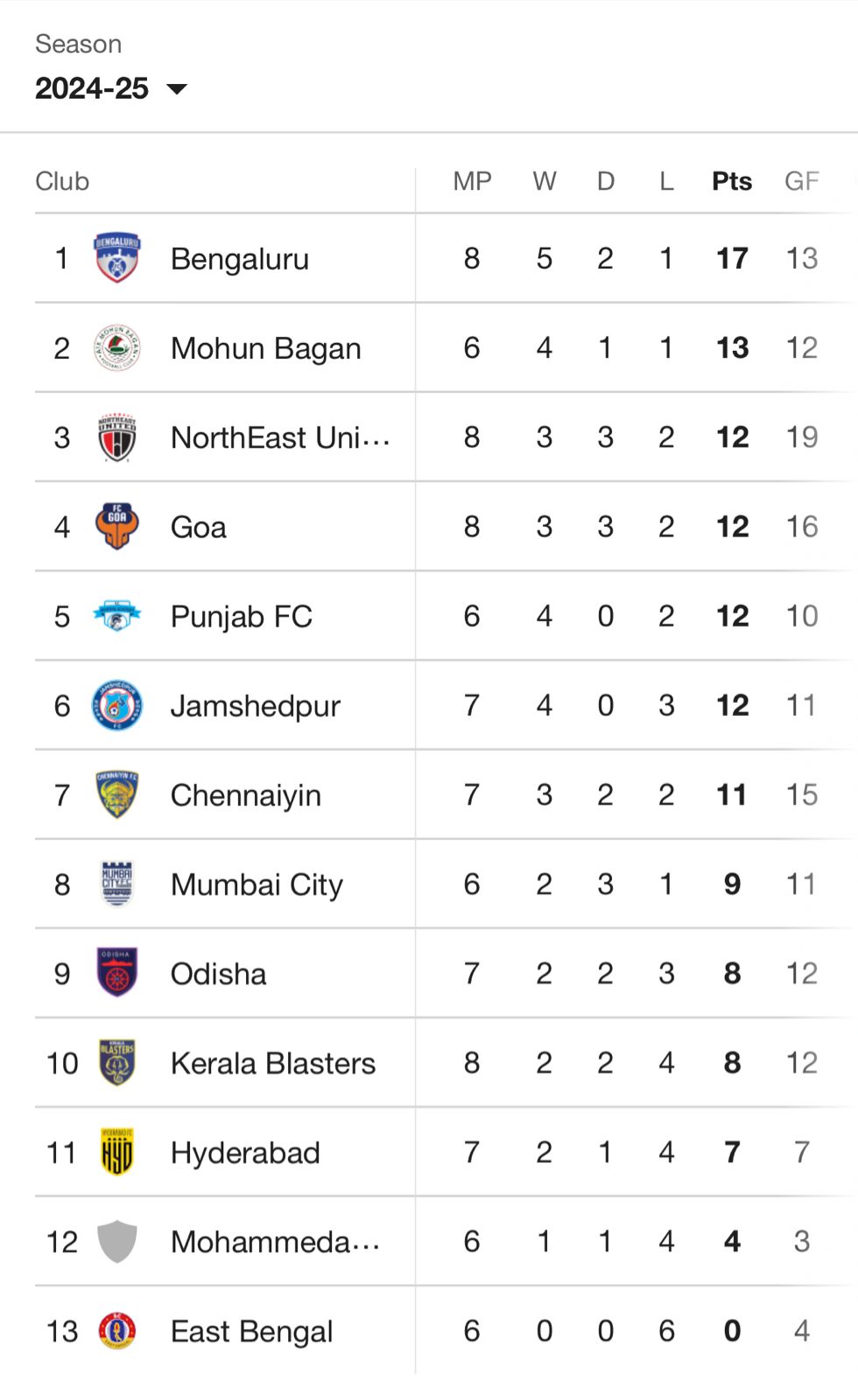
Task: Sort standings by GF column
Action: (801, 181)
